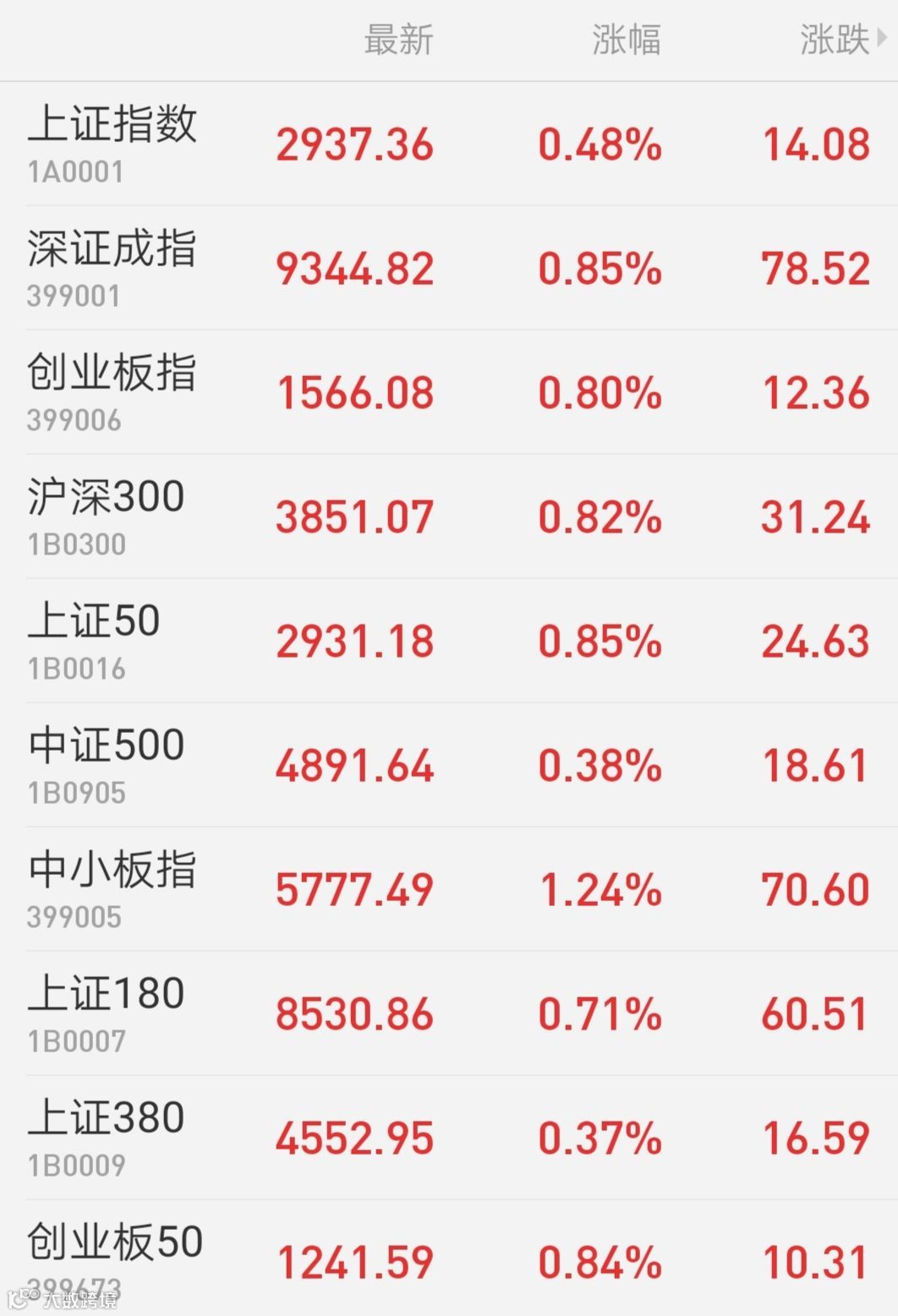
Task: Open the 中小板指 index row
Action: point(449,889)
